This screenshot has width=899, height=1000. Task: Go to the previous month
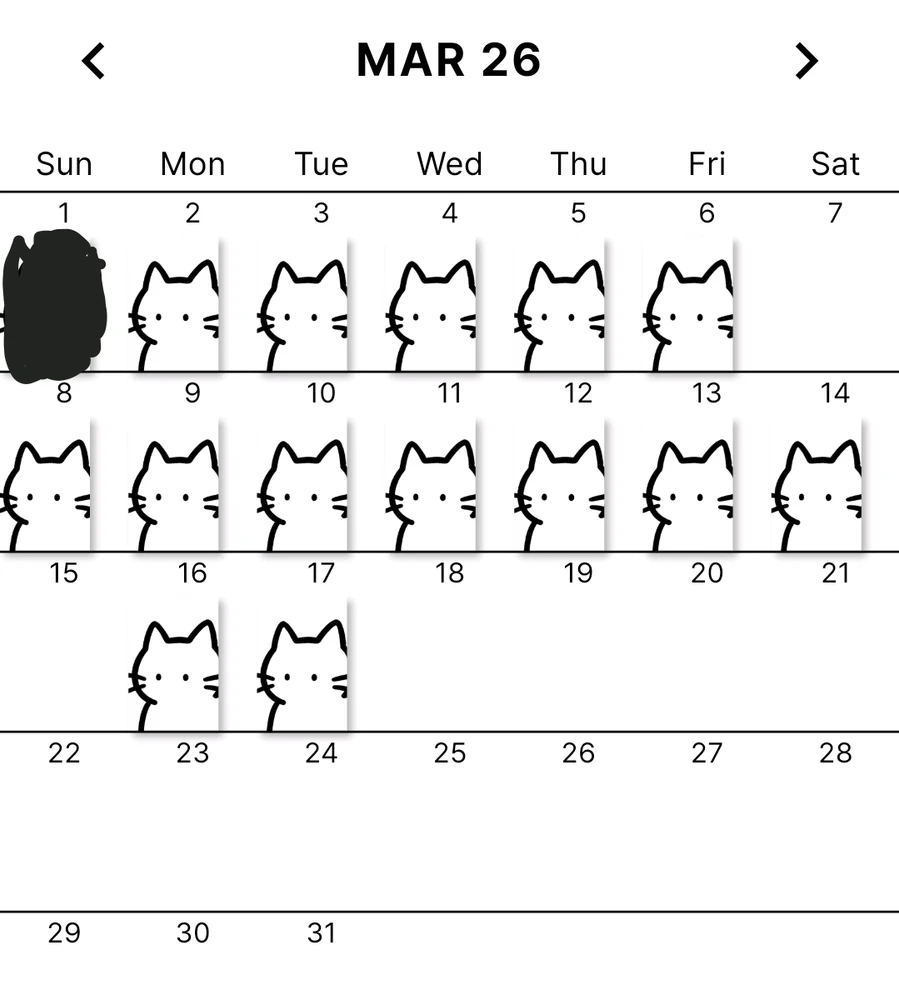pyautogui.click(x=93, y=62)
